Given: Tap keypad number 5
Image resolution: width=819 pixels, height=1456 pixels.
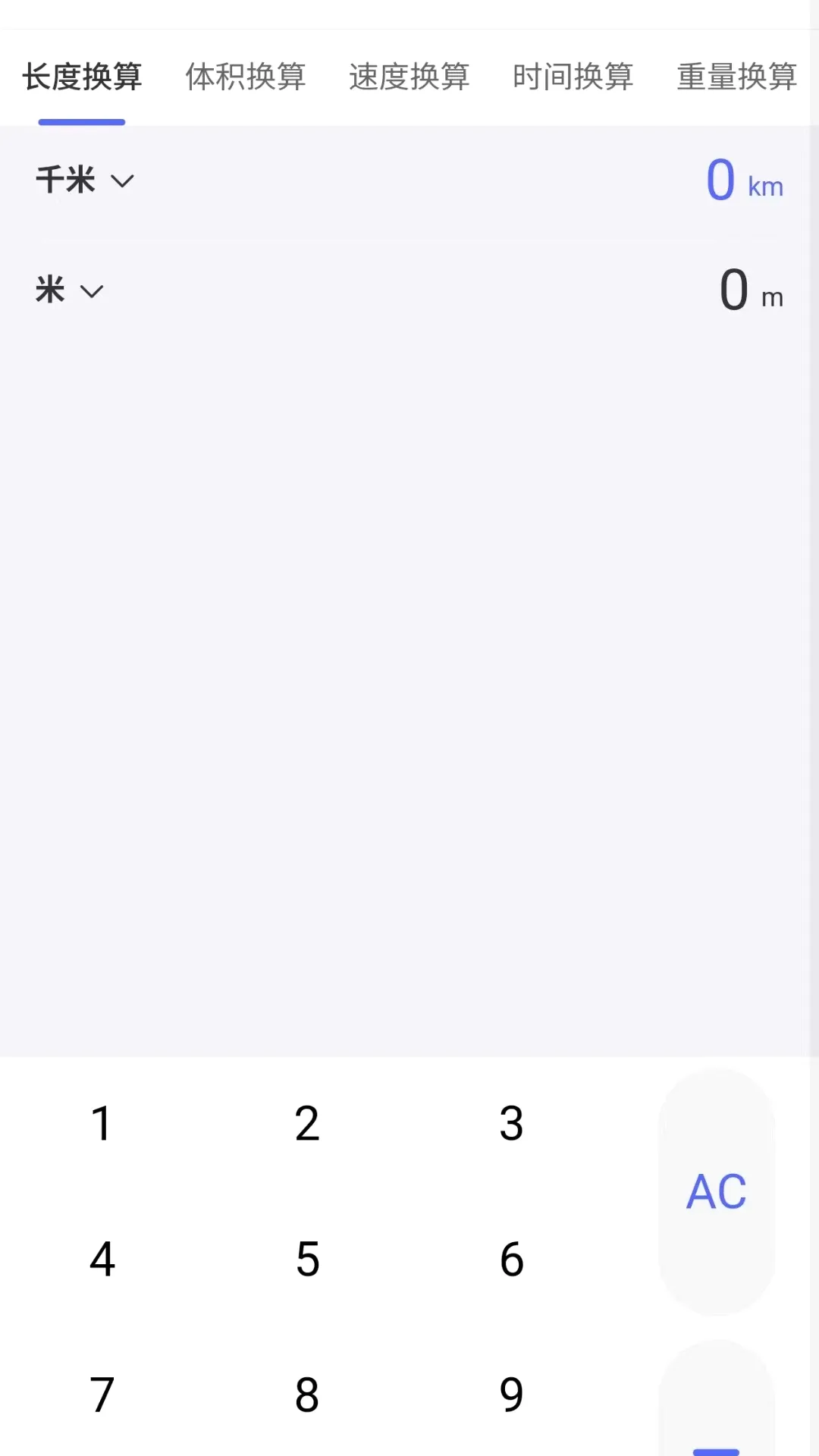Looking at the screenshot, I should click(307, 1260).
